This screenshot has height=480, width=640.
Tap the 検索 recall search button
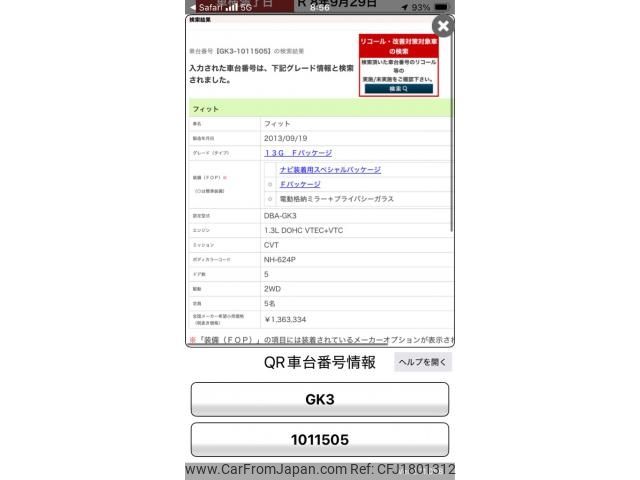398,89
